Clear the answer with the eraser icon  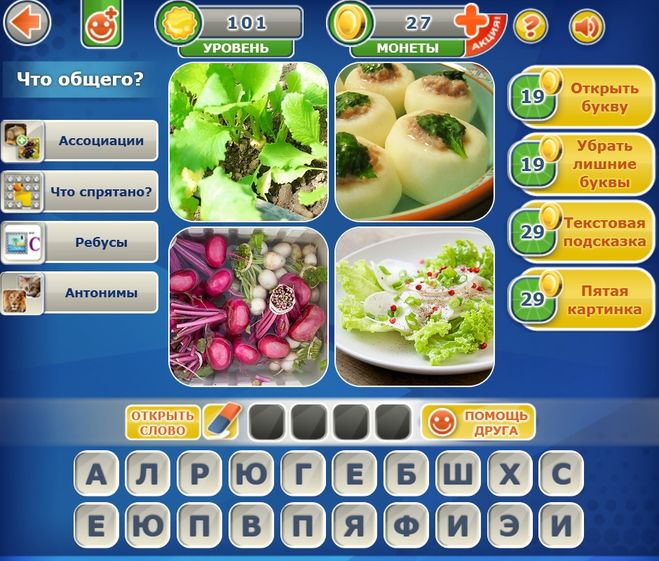pyautogui.click(x=221, y=422)
